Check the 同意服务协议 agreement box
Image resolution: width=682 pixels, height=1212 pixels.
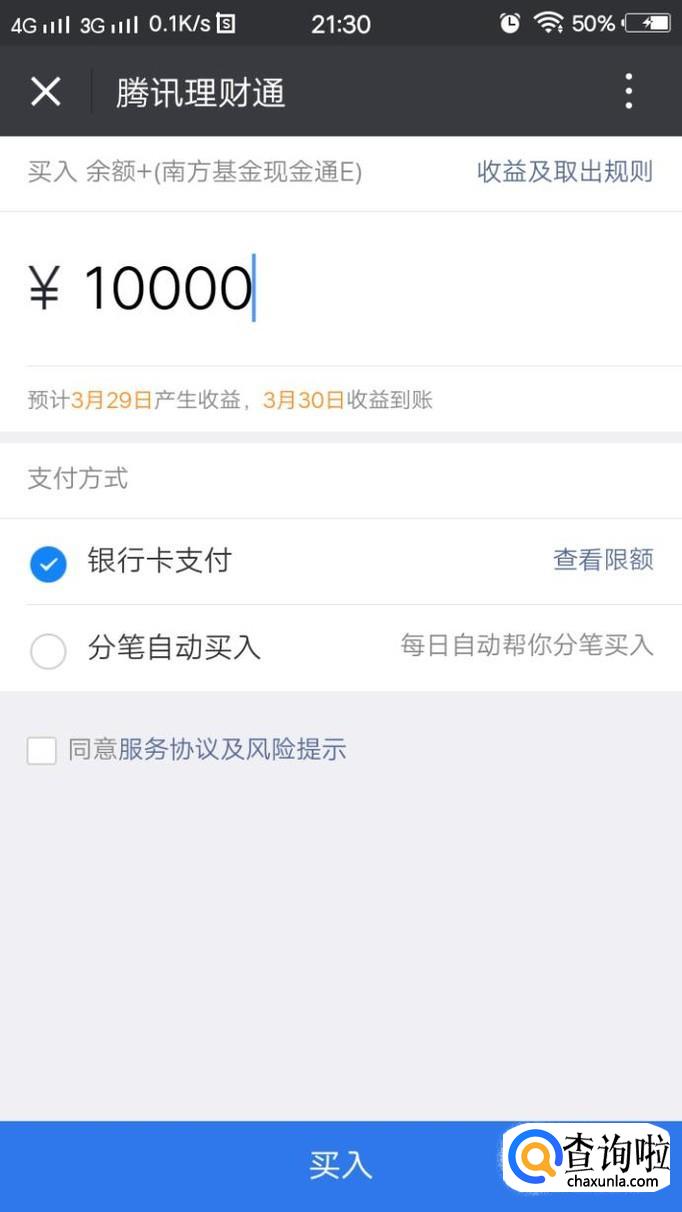[x=41, y=750]
